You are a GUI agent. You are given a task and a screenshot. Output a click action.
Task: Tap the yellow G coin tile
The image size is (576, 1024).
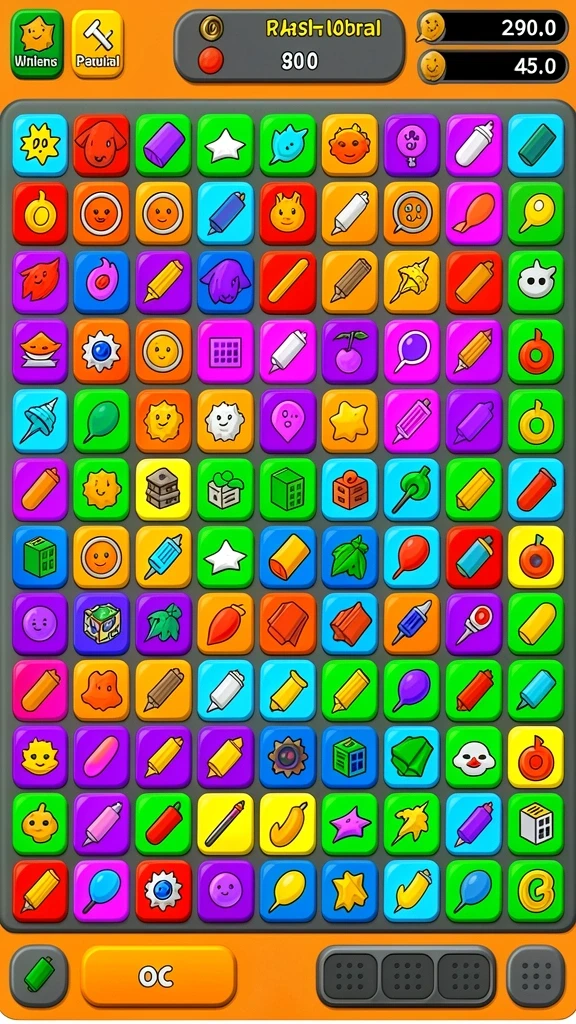pos(536,891)
